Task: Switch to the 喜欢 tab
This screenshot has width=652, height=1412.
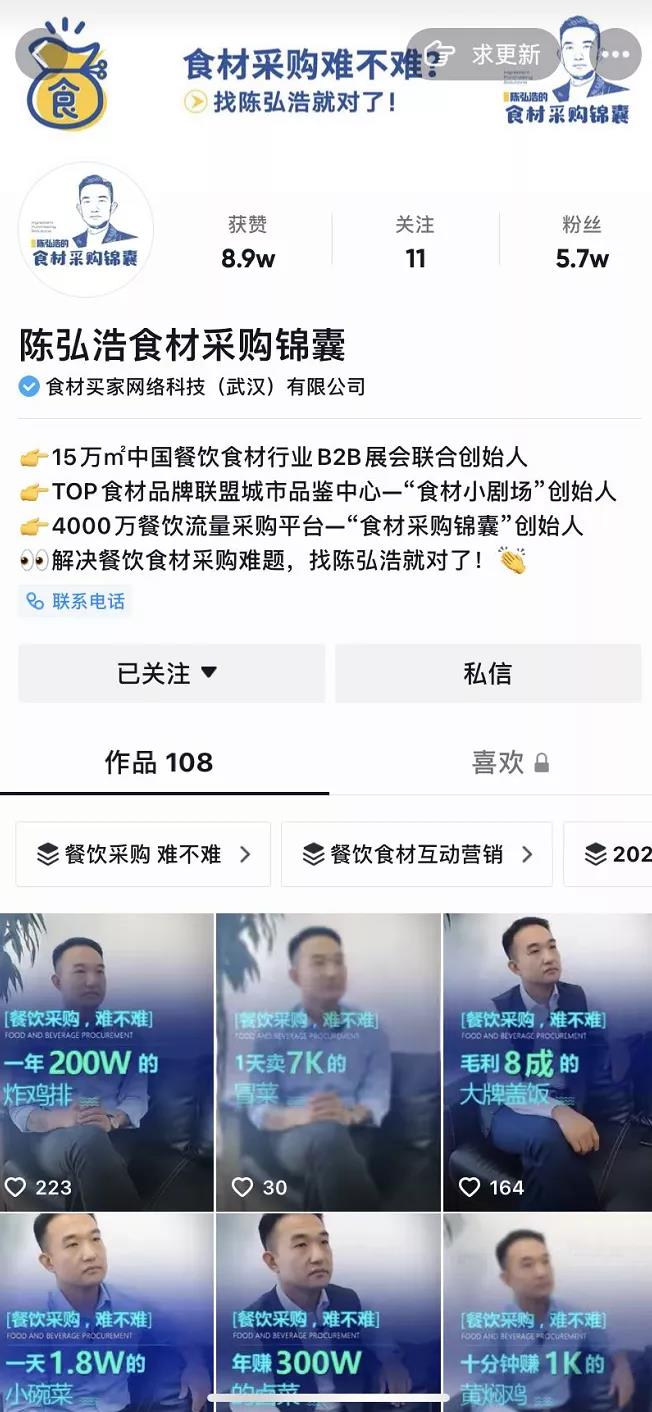Action: (x=510, y=763)
